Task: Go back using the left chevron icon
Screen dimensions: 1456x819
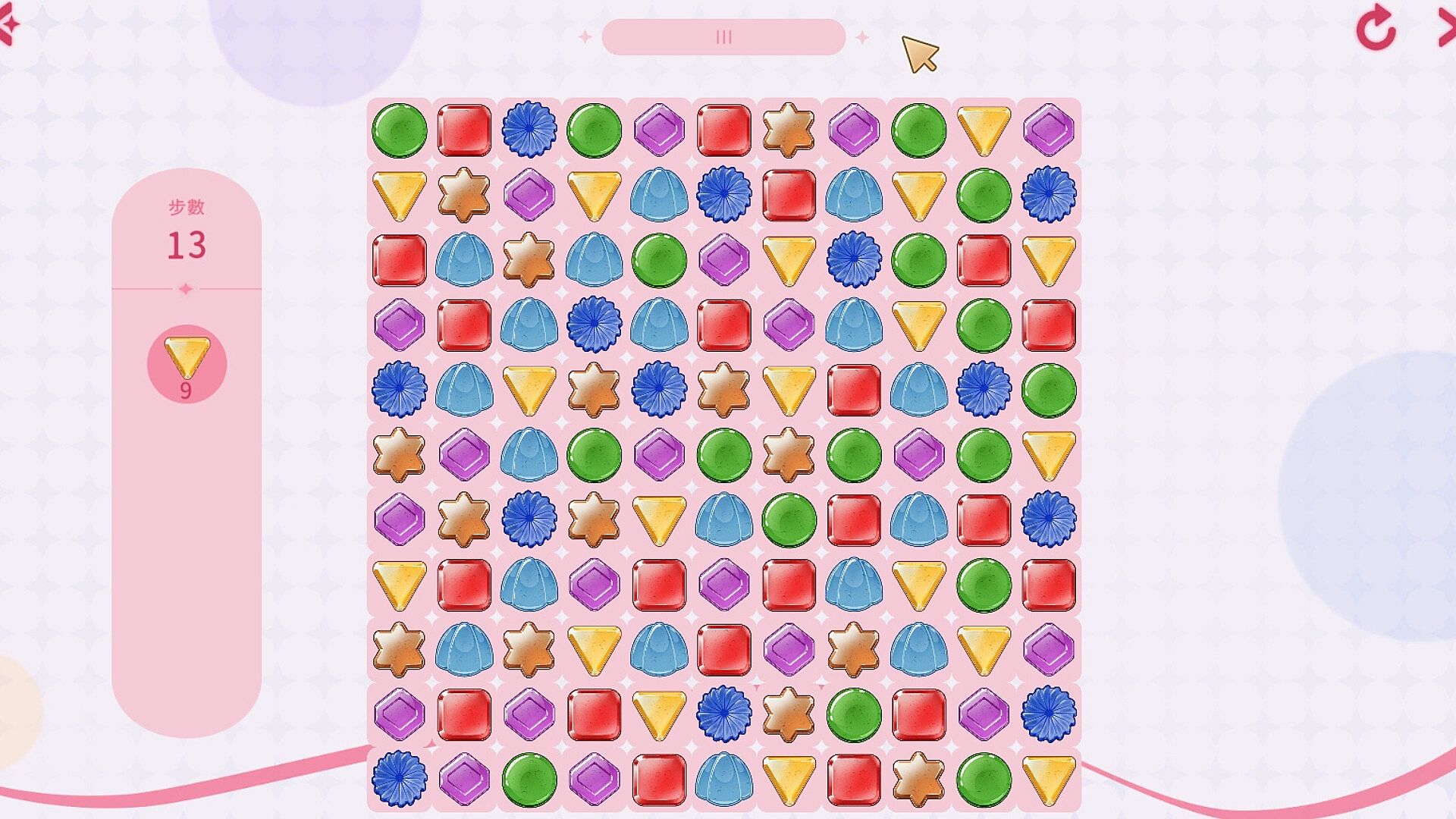Action: point(8,27)
